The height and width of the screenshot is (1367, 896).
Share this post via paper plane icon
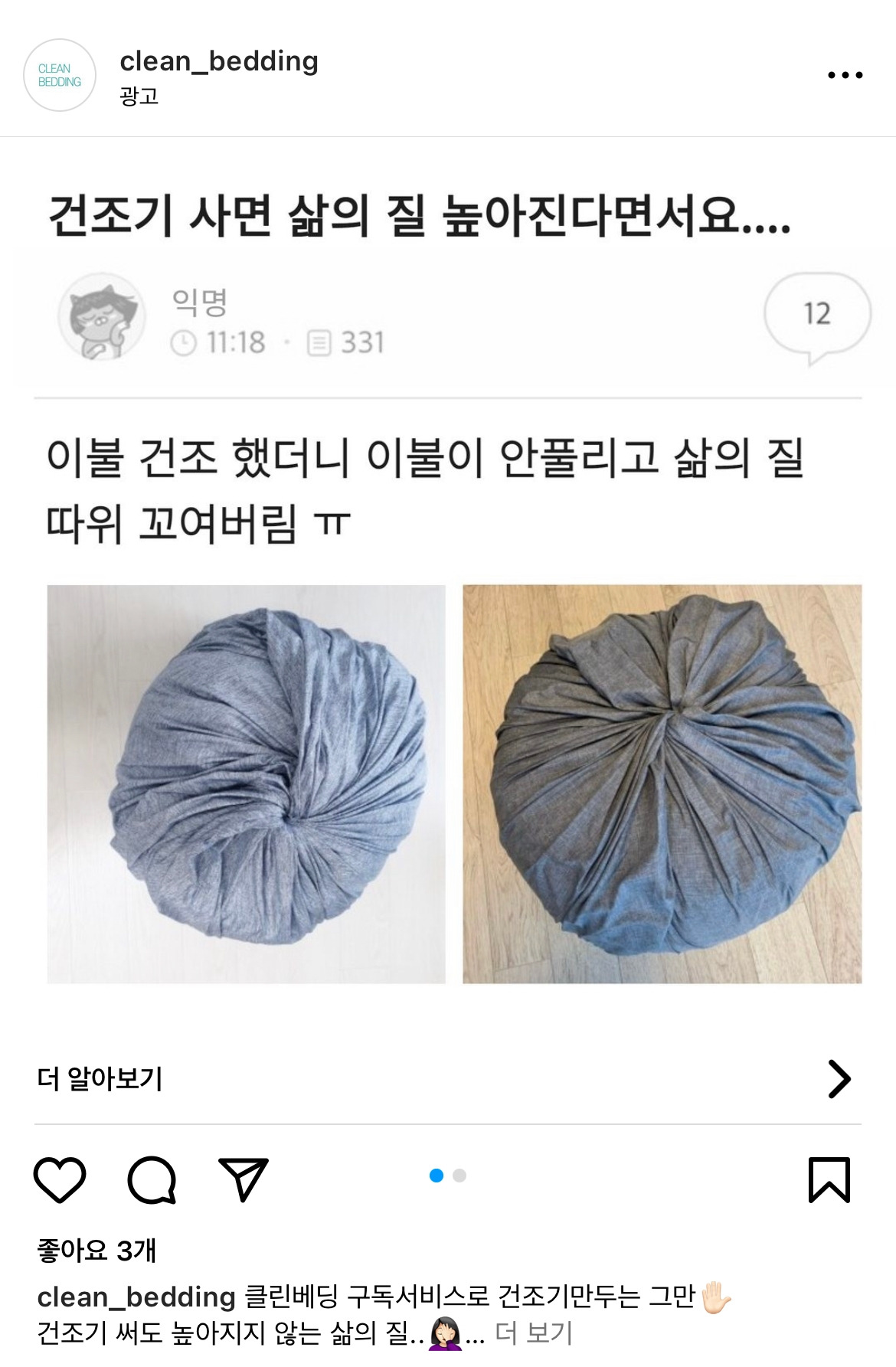244,1179
